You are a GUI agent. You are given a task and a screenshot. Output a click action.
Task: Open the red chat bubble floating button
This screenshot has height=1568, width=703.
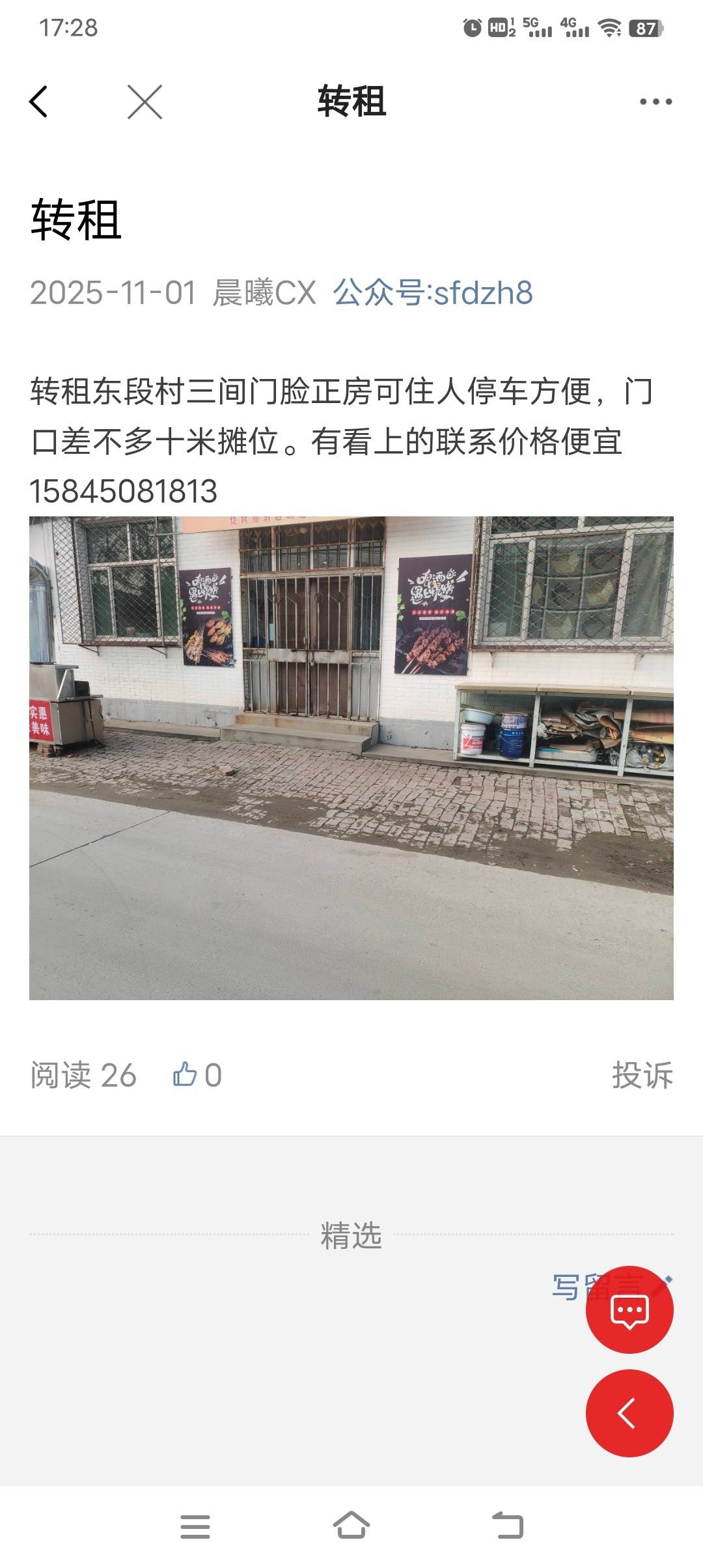tap(629, 1310)
